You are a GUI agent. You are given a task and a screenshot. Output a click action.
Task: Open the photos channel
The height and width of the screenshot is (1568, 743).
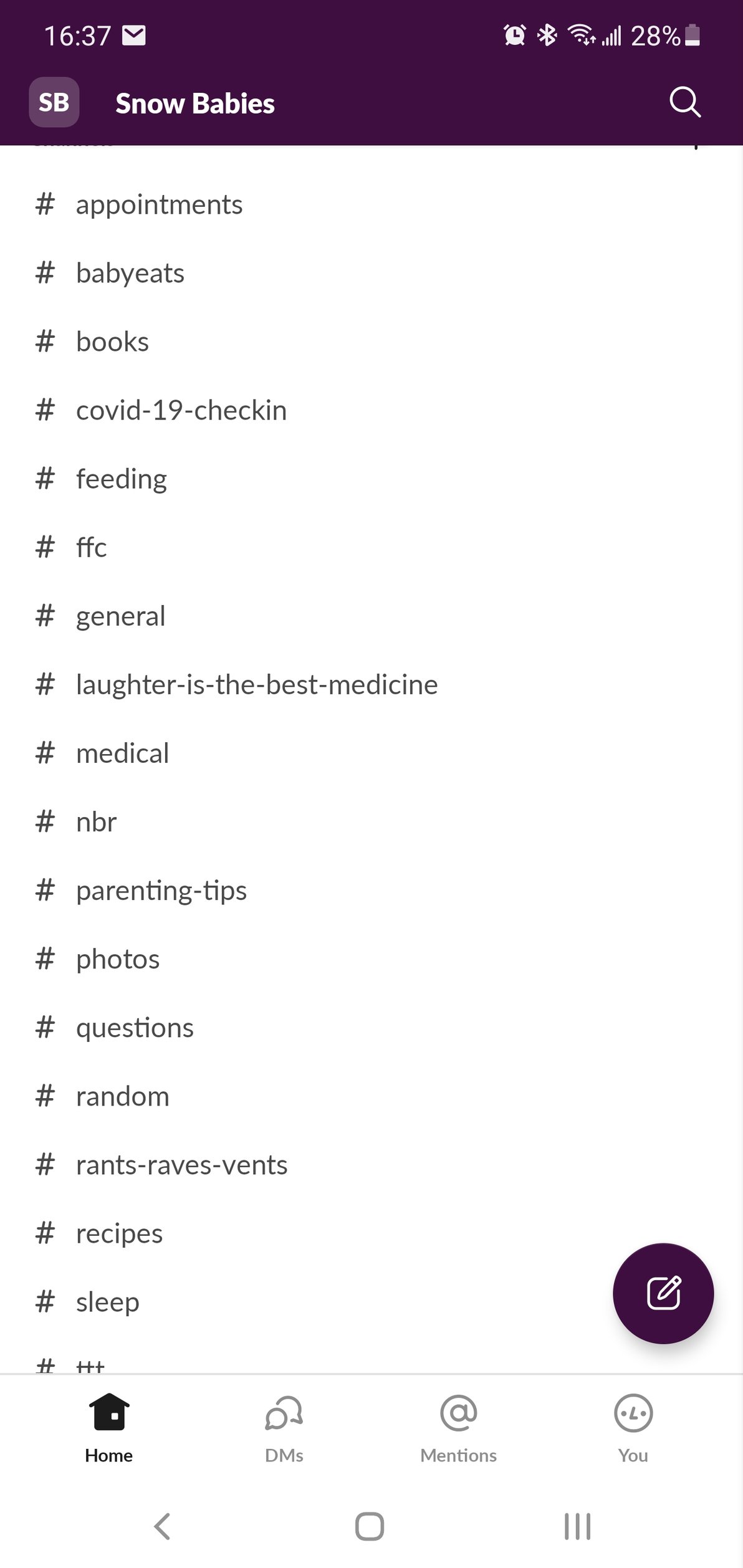[x=371, y=958]
